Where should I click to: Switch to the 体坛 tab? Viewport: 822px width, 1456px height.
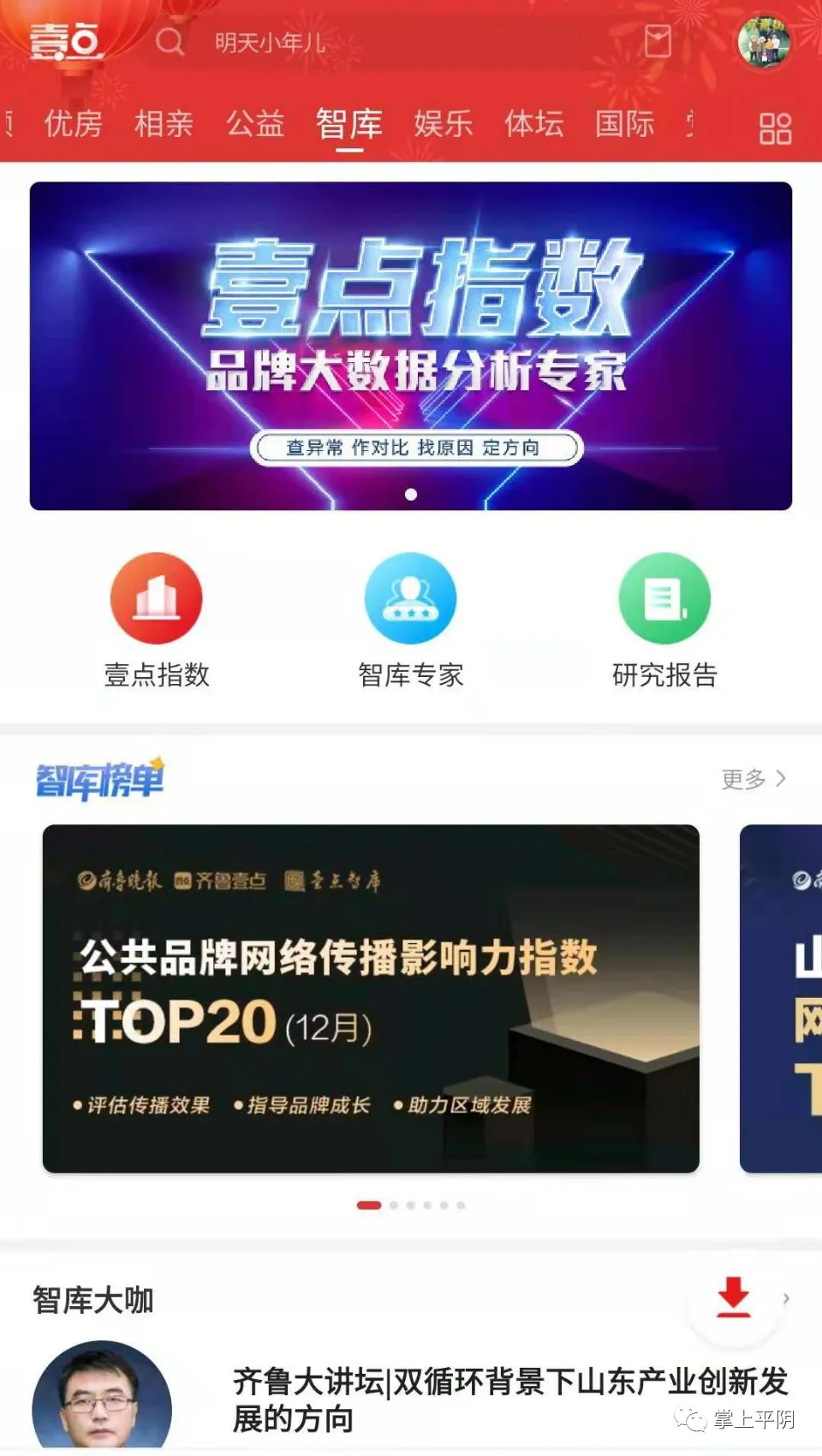click(533, 124)
